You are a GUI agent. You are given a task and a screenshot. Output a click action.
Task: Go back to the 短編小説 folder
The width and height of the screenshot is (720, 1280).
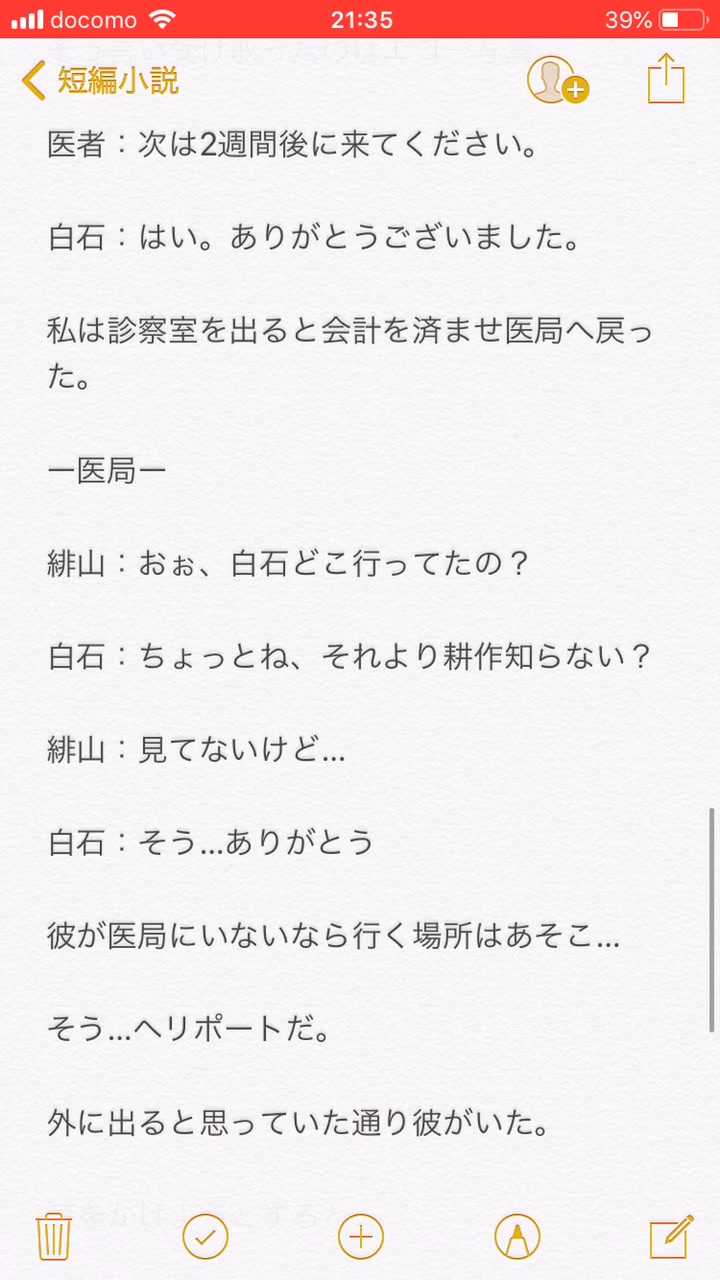100,80
